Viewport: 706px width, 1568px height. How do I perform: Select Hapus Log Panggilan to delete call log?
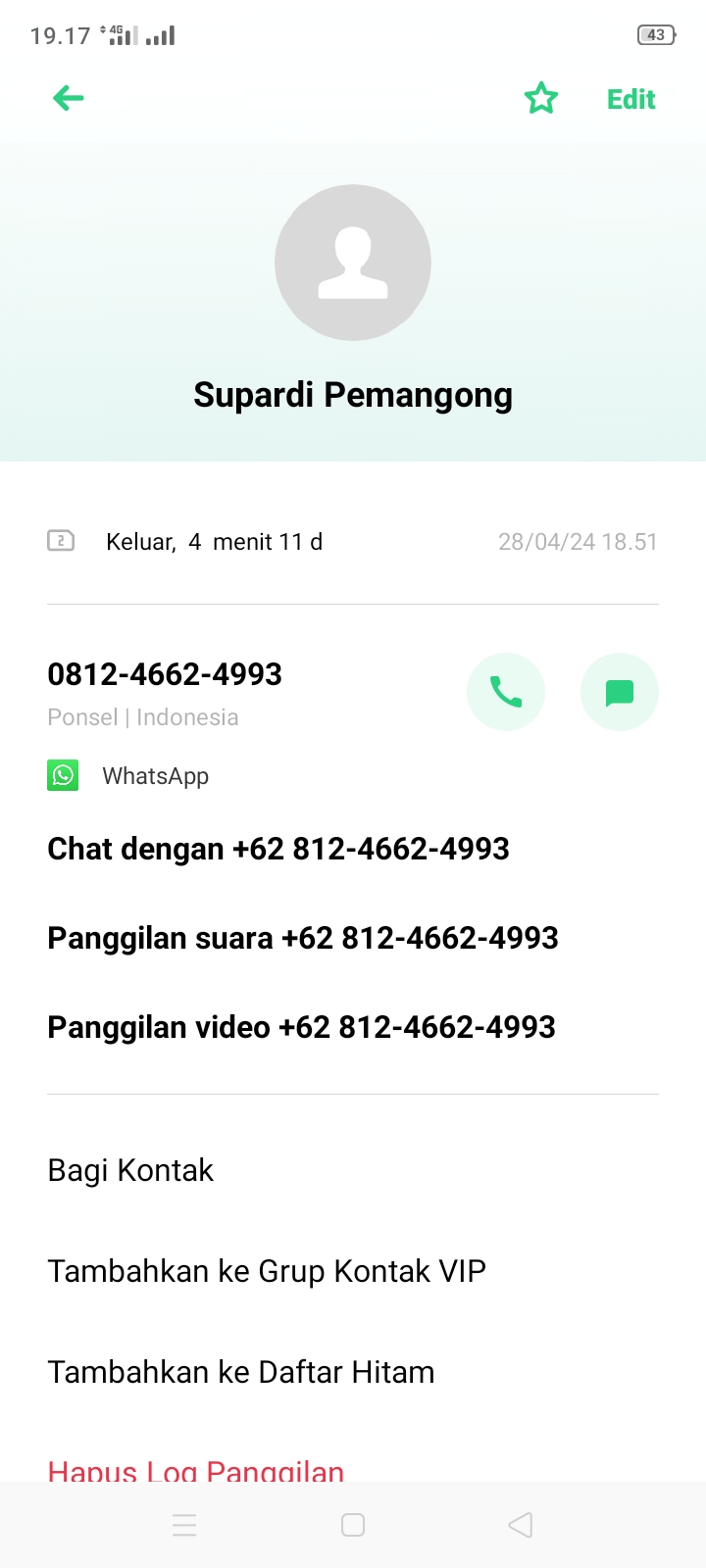195,1468
